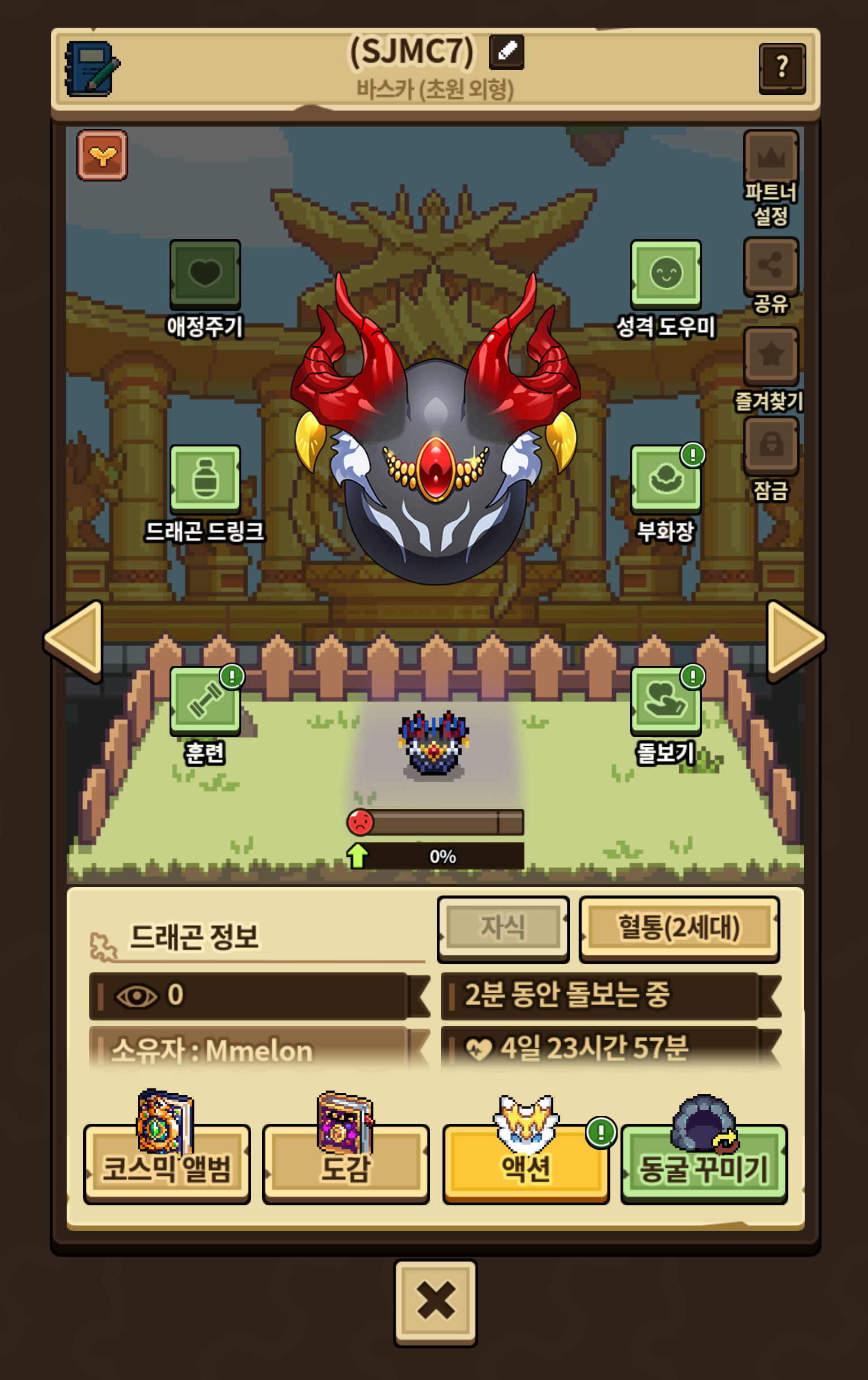
Task: Open 파트너 설정 crown icon
Action: pos(771,157)
